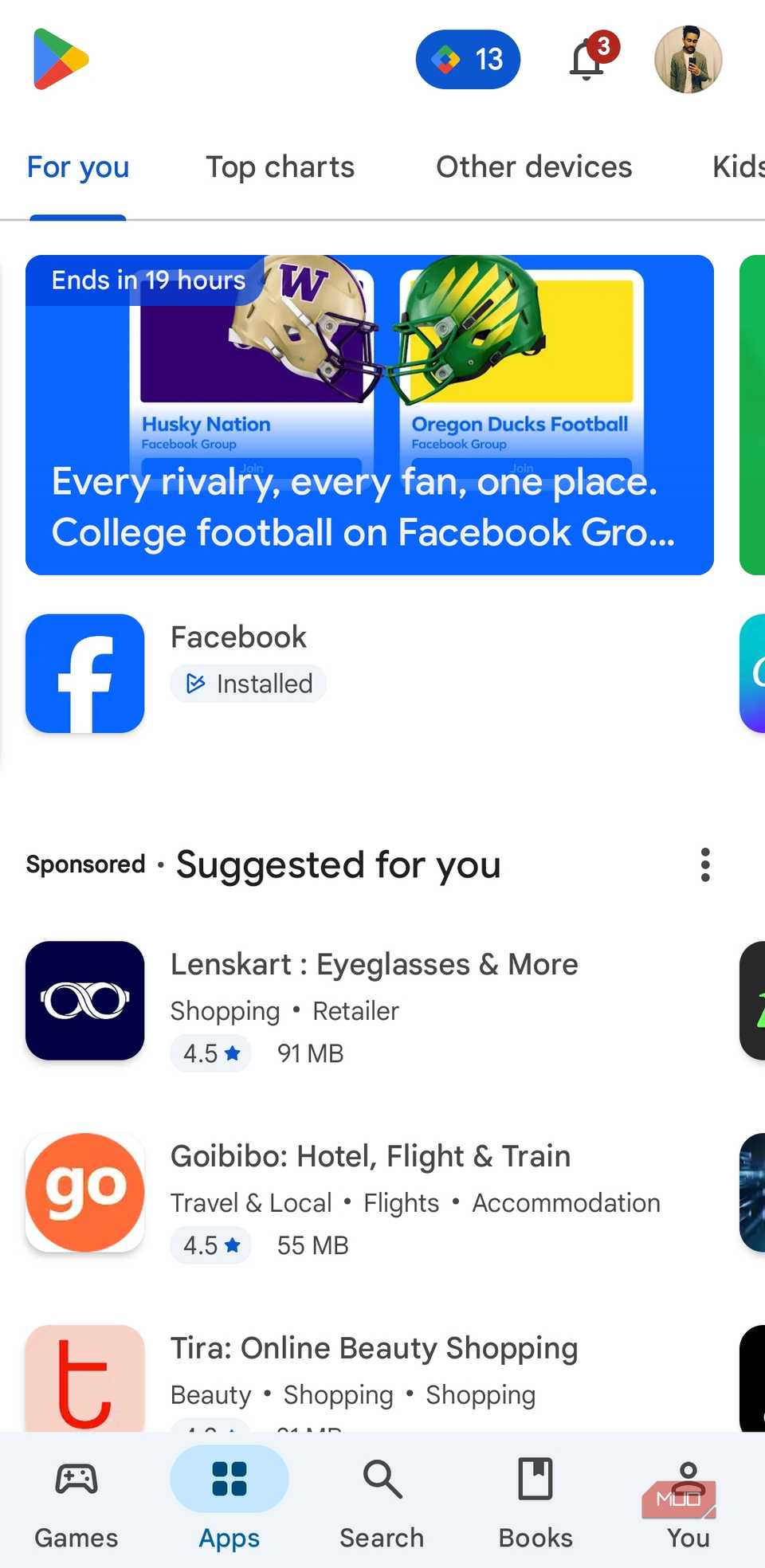Select the Lenskart app icon

[84, 1002]
